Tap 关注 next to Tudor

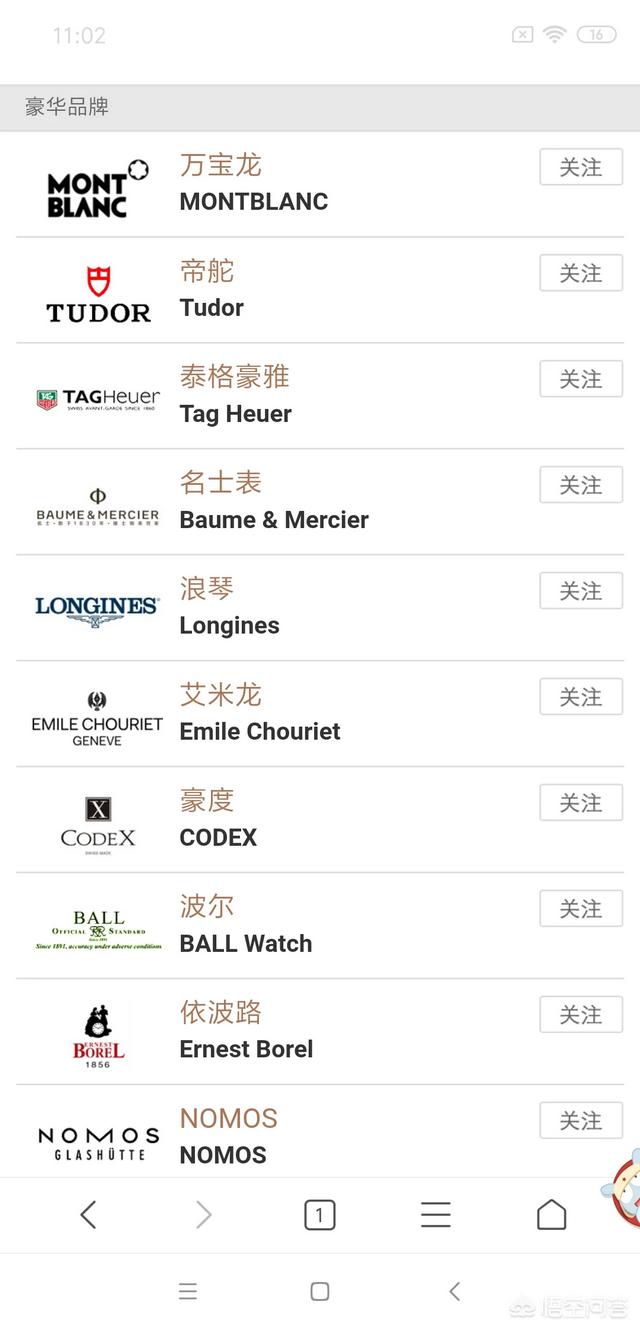pos(581,273)
